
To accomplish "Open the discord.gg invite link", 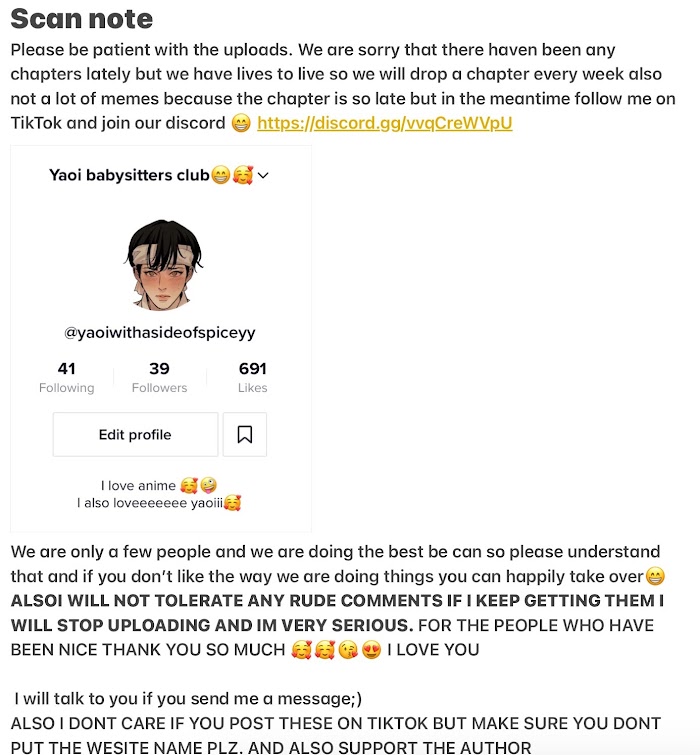I will click(x=384, y=124).
